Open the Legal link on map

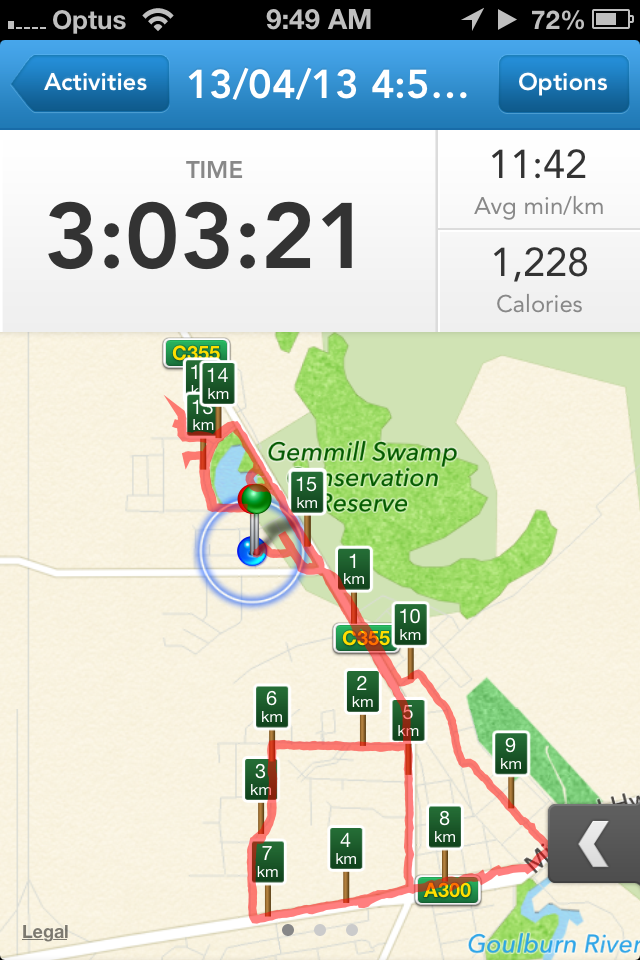pyautogui.click(x=45, y=932)
